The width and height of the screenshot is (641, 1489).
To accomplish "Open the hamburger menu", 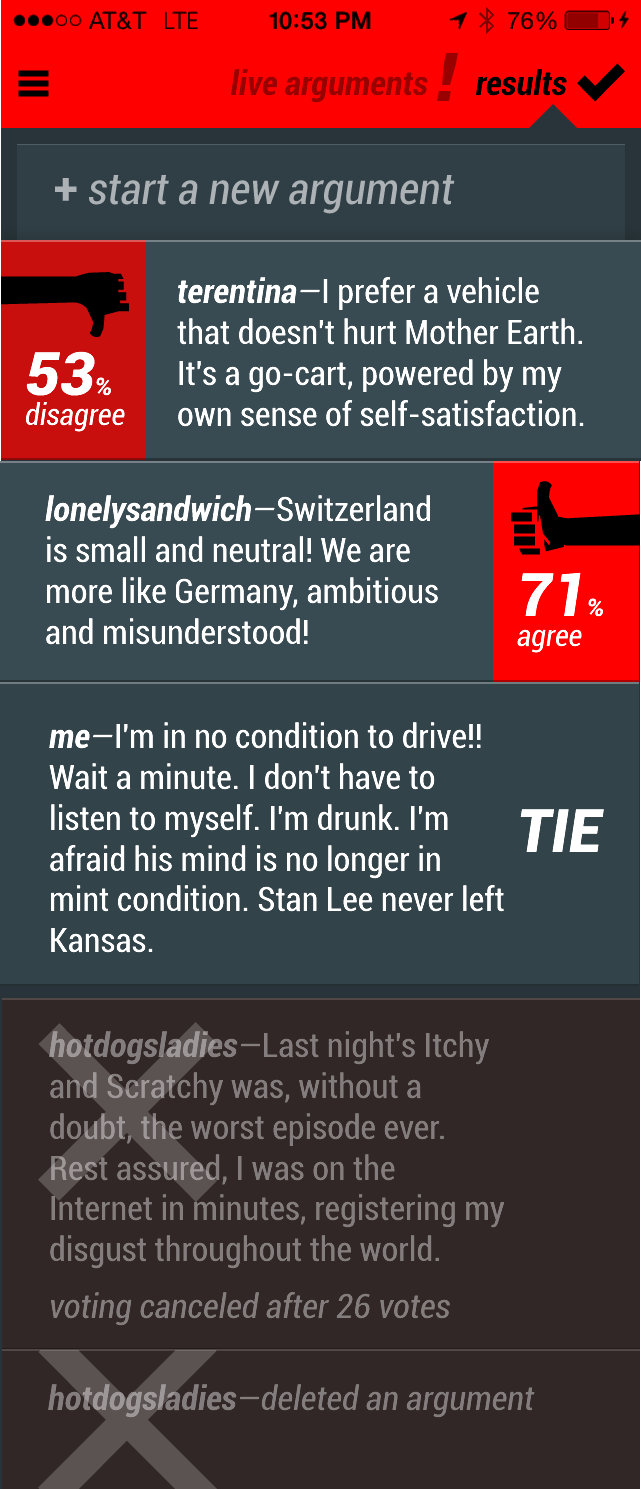I will click(34, 85).
